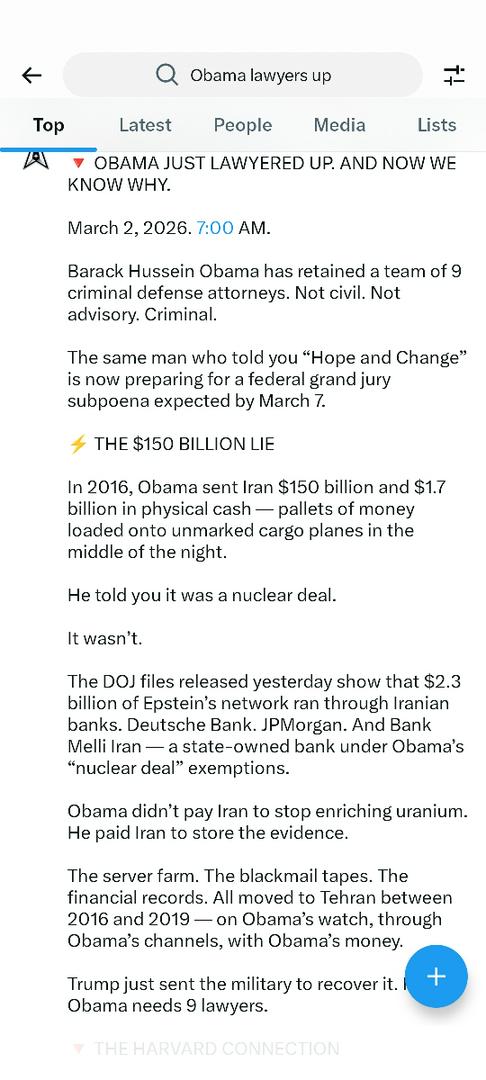Go back with the arrow icon
The height and width of the screenshot is (1080, 486).
[32, 75]
